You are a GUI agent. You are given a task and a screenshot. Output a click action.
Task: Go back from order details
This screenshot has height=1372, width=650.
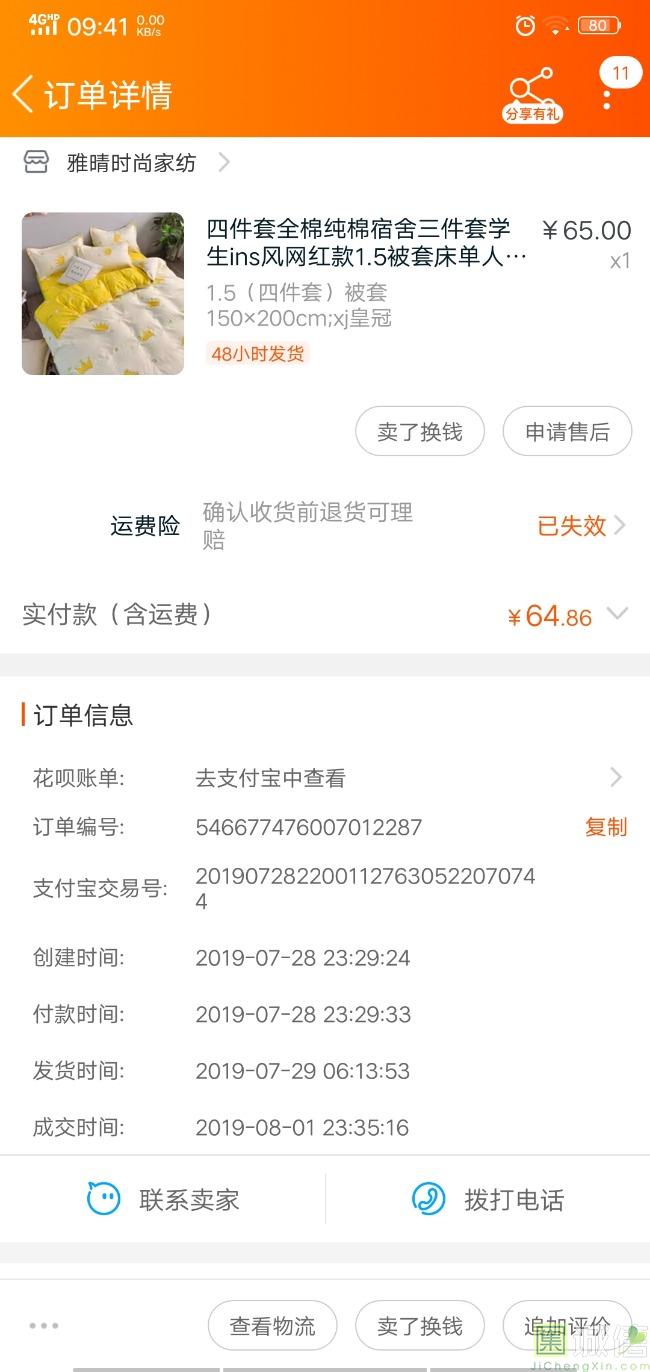point(24,94)
